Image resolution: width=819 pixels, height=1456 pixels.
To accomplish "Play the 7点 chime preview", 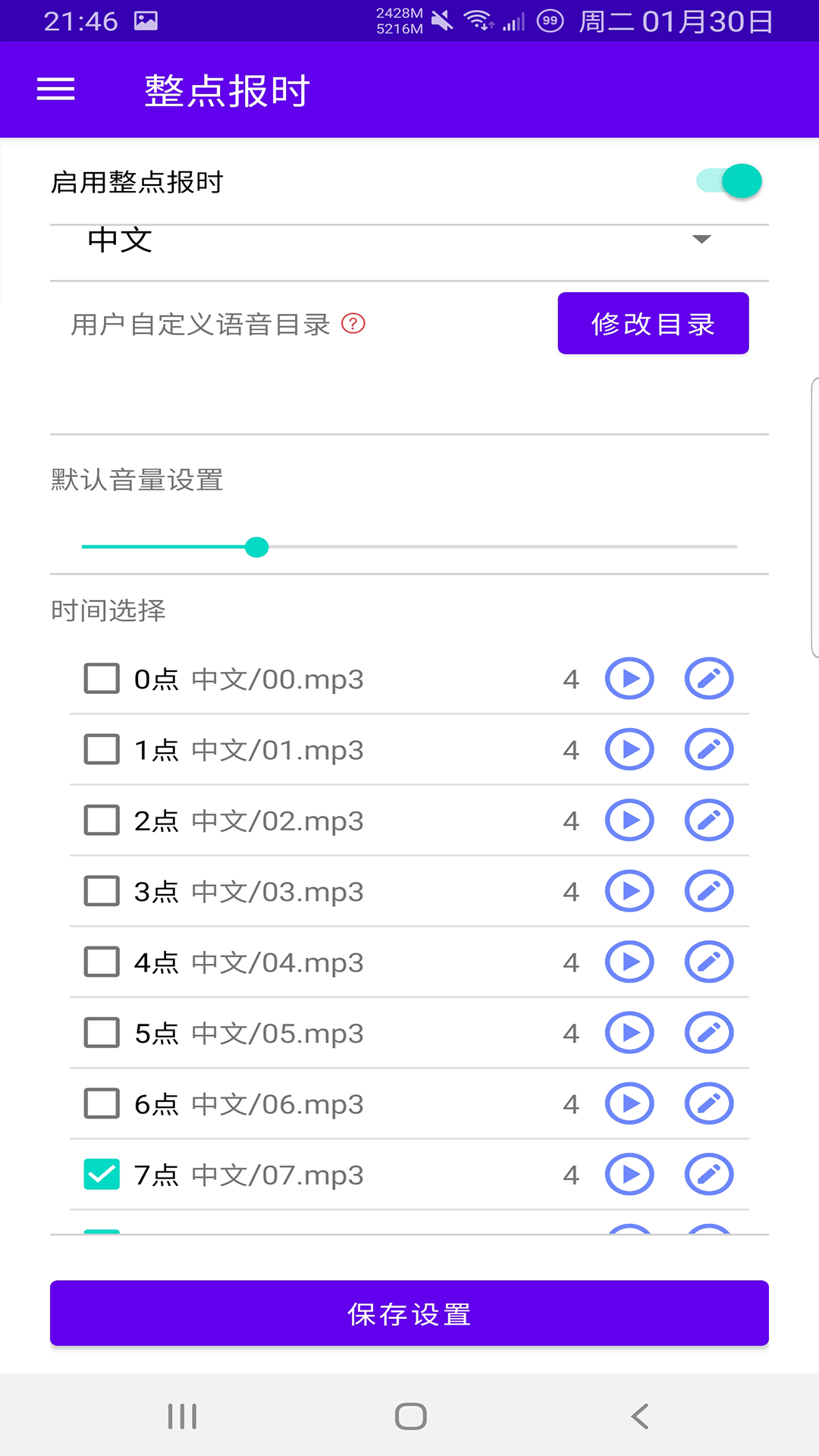I will coord(629,1174).
